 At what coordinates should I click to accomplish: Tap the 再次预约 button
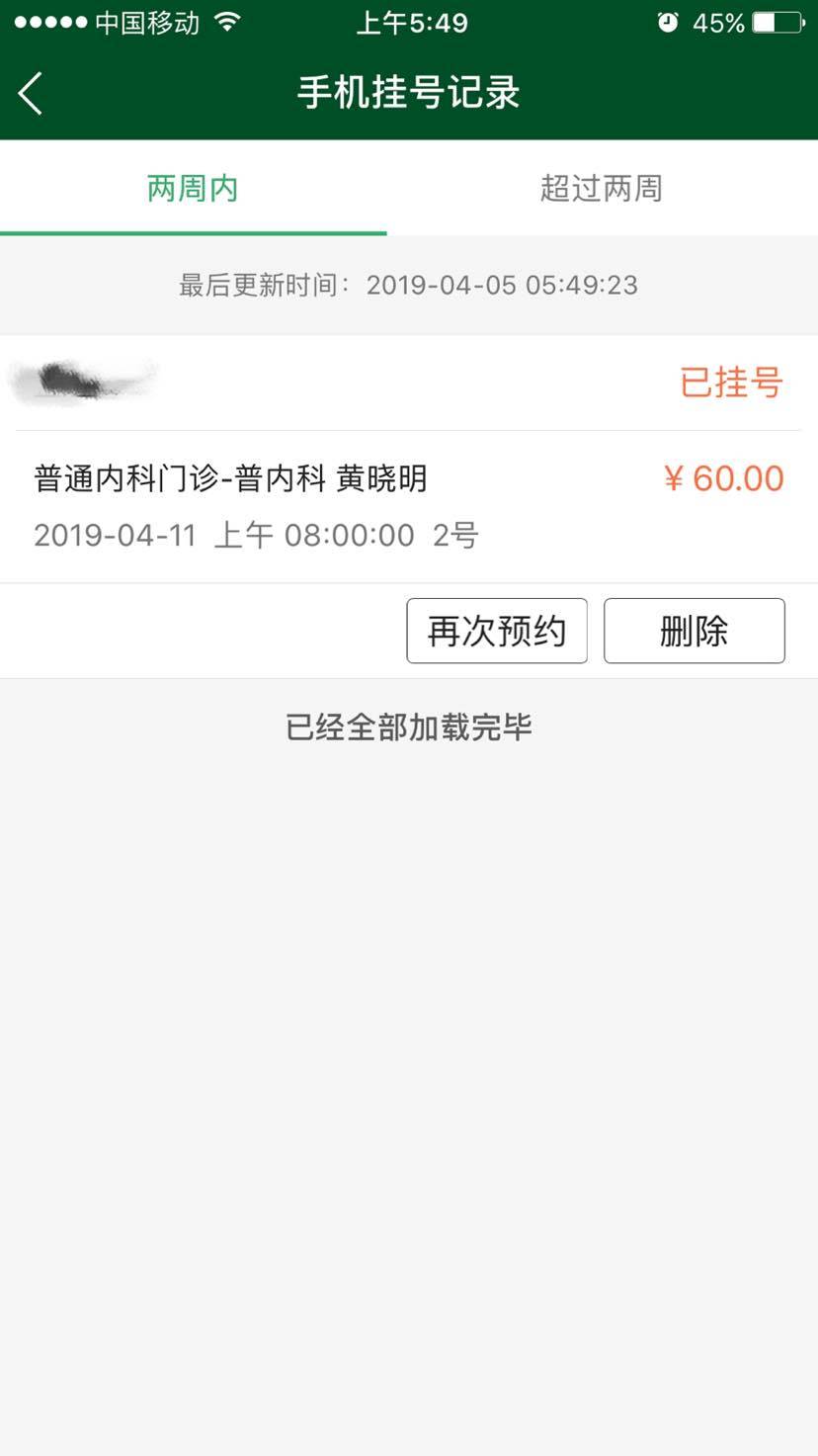pos(497,631)
